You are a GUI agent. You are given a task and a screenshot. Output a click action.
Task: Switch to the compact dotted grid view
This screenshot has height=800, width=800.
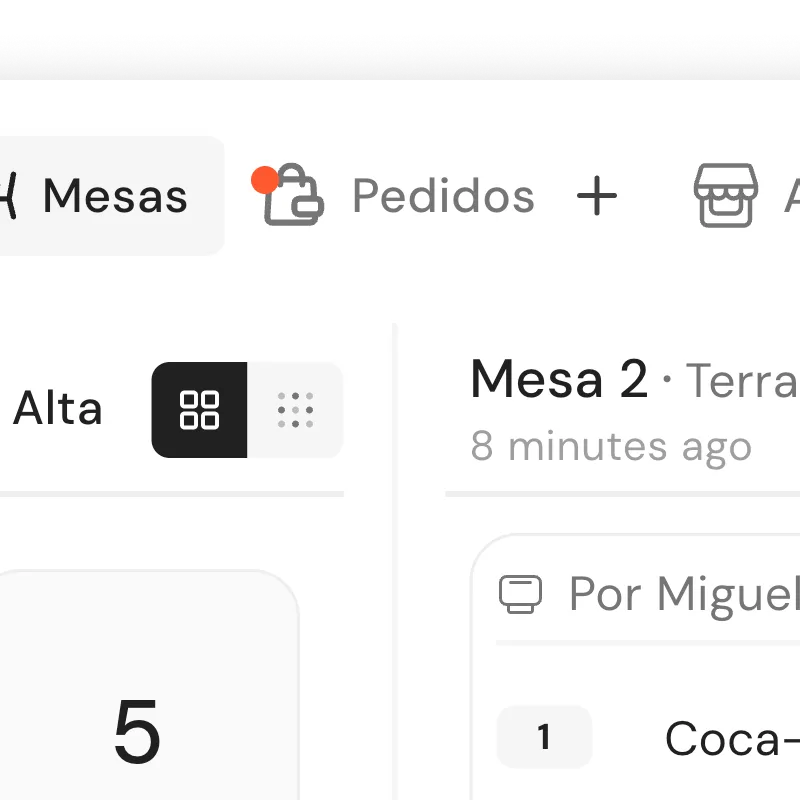pos(295,410)
